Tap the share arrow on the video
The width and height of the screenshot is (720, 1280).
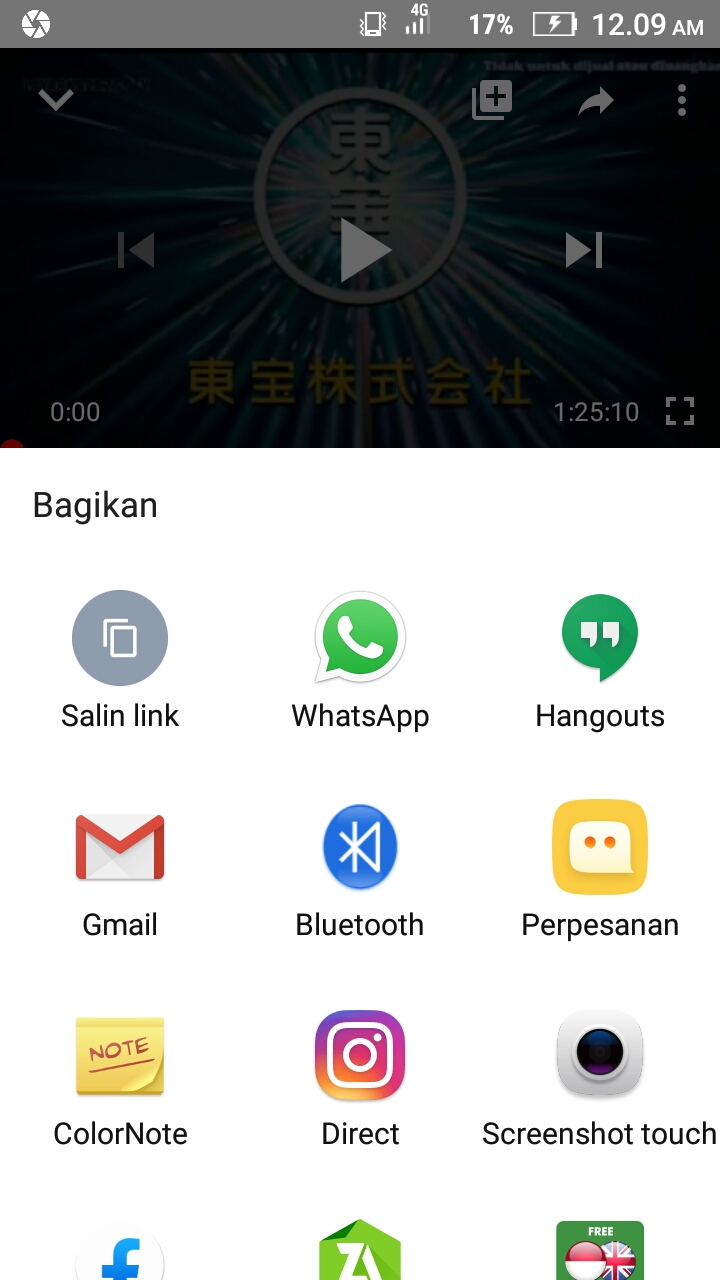click(596, 100)
